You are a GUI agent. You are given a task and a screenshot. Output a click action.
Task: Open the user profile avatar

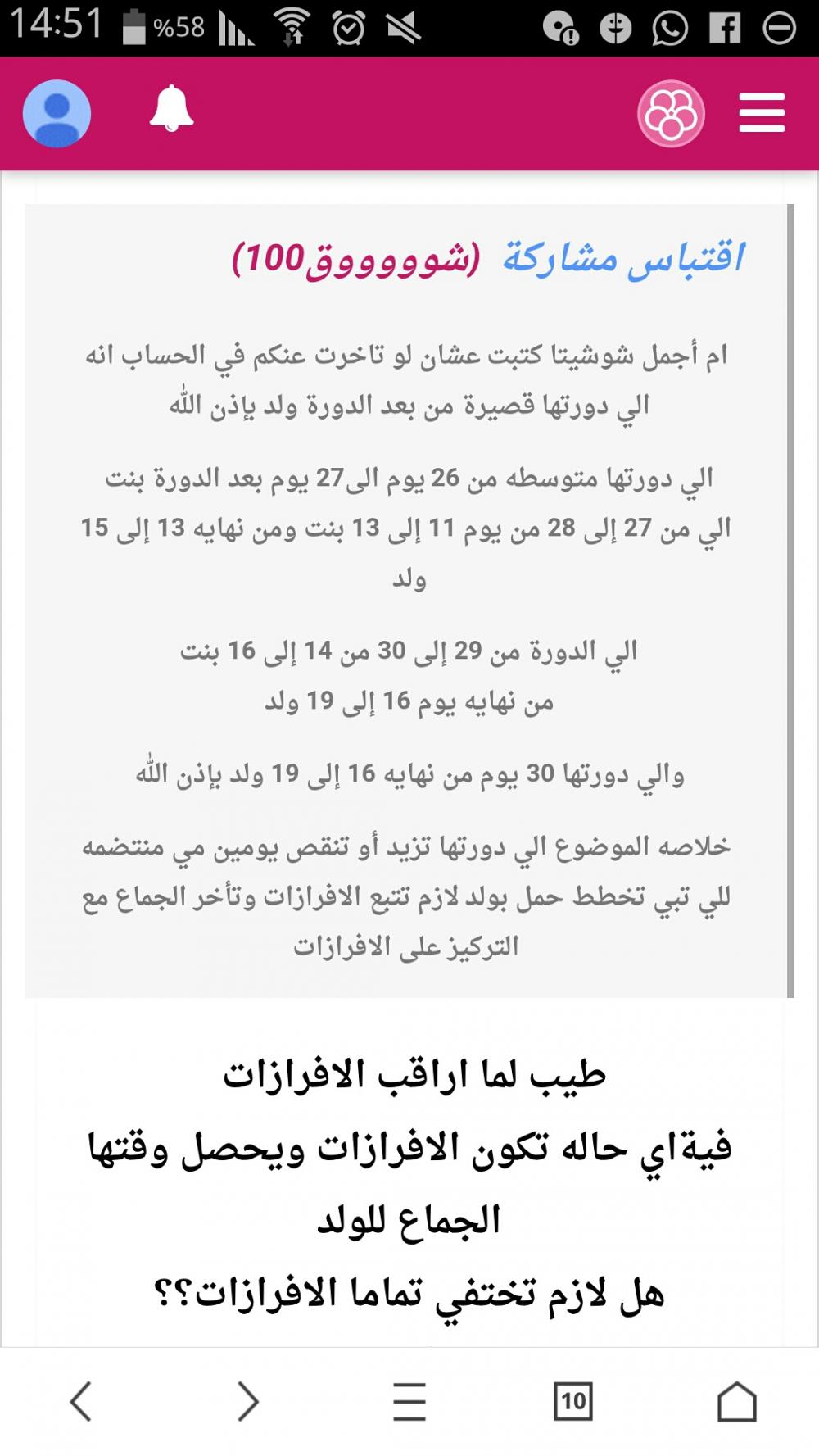[x=57, y=114]
